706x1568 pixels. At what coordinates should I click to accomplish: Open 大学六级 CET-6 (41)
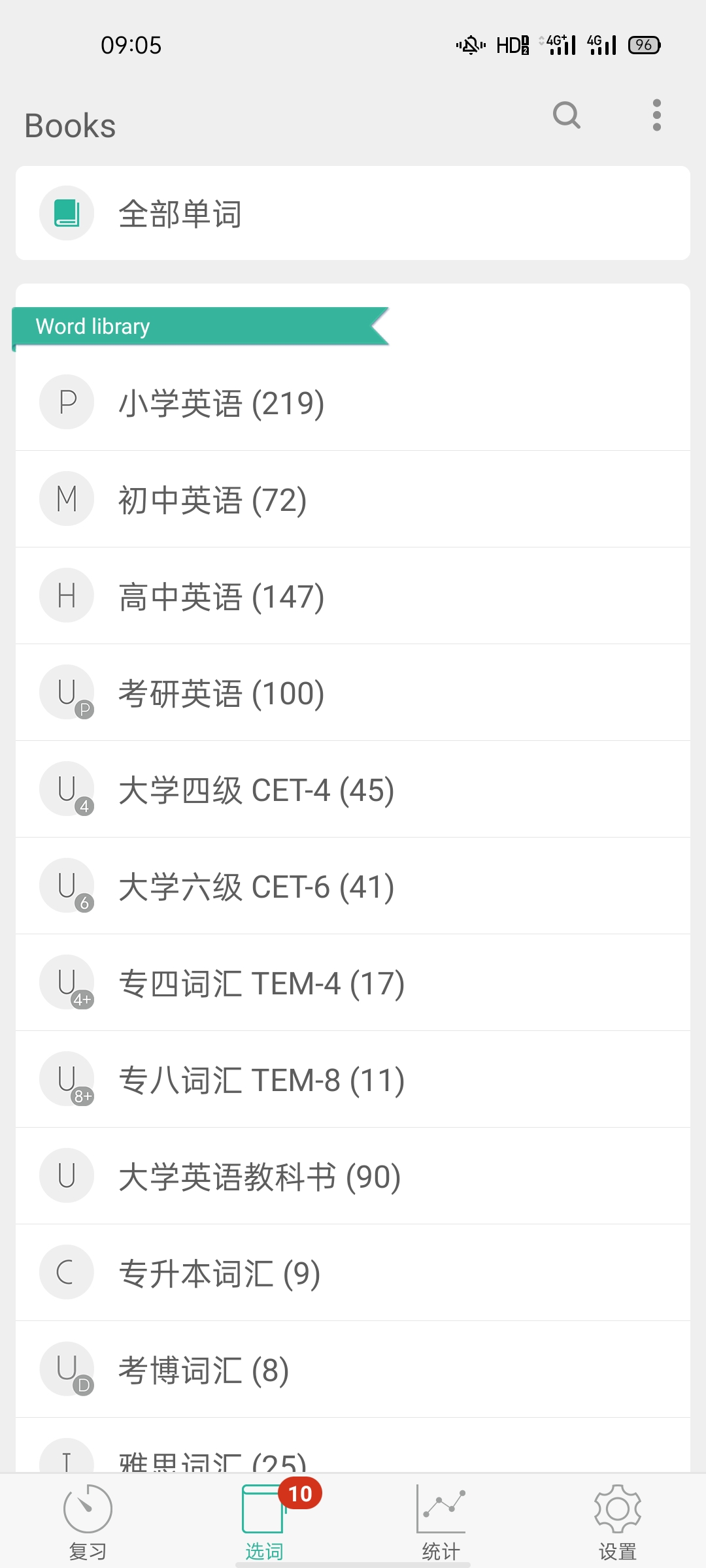353,886
